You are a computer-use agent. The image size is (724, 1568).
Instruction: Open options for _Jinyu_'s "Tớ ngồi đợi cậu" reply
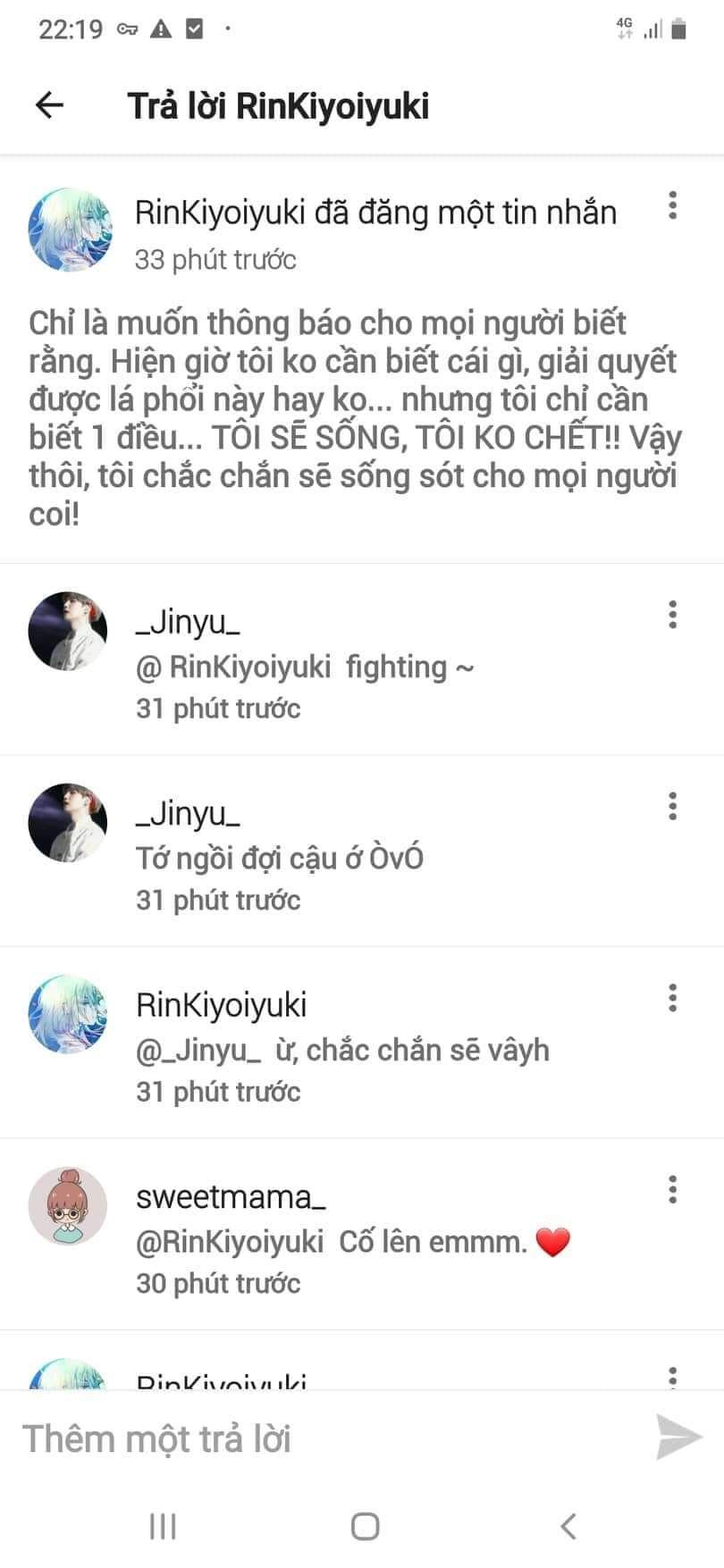pyautogui.click(x=672, y=806)
